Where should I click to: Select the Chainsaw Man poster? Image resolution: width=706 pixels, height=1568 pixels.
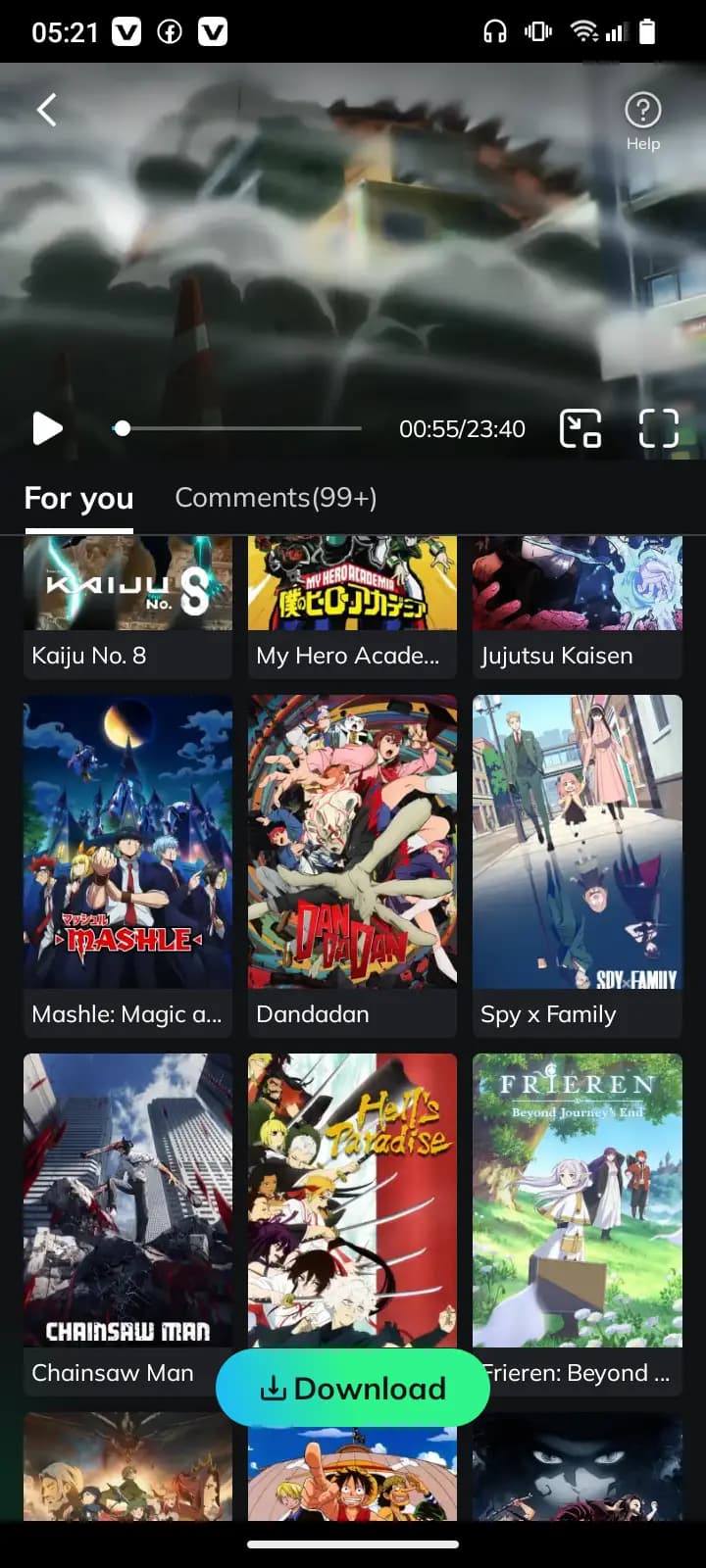coord(127,1200)
